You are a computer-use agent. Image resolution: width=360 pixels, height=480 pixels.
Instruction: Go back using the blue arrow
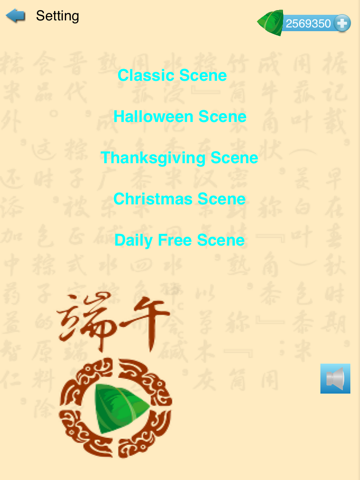point(16,16)
